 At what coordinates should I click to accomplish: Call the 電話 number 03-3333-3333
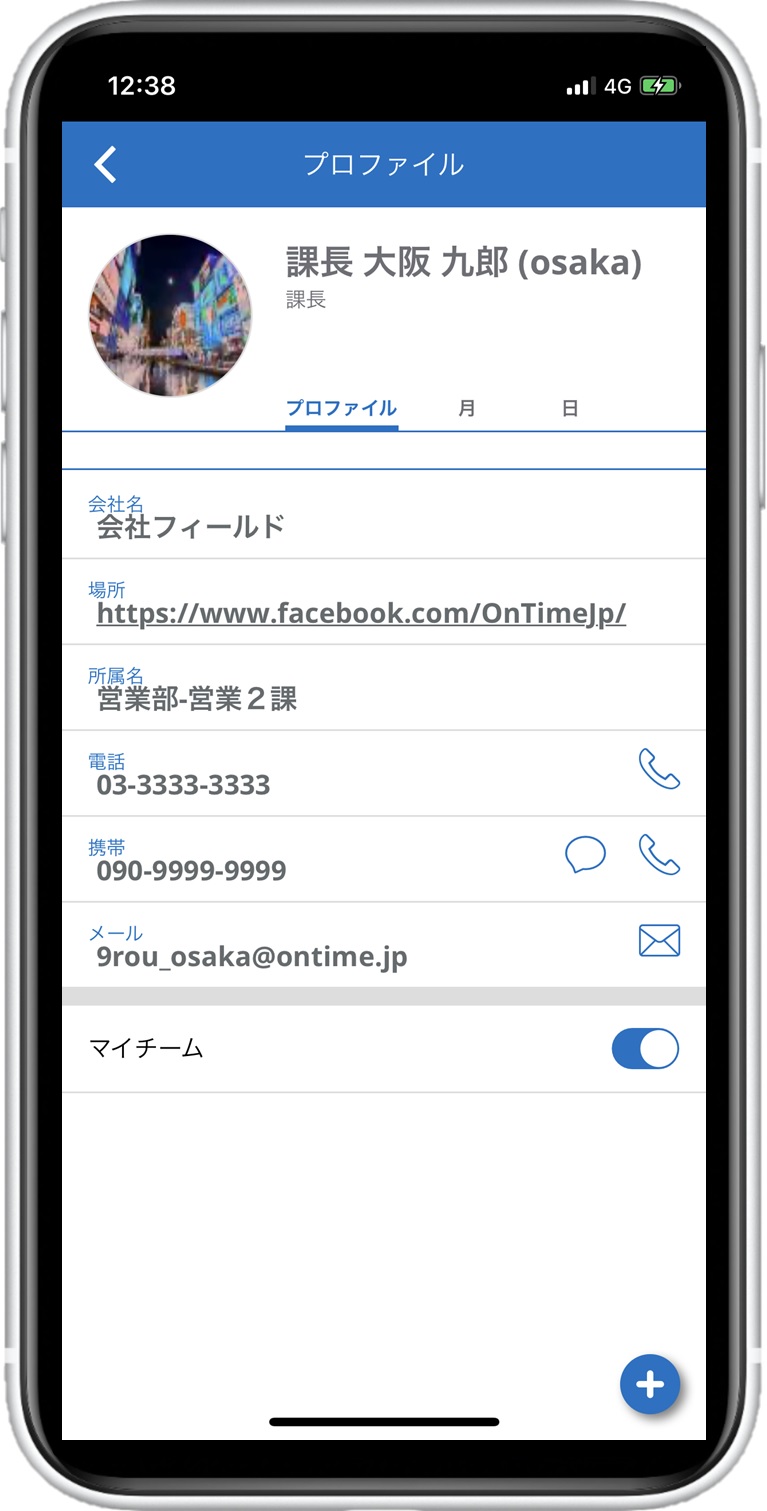[659, 769]
